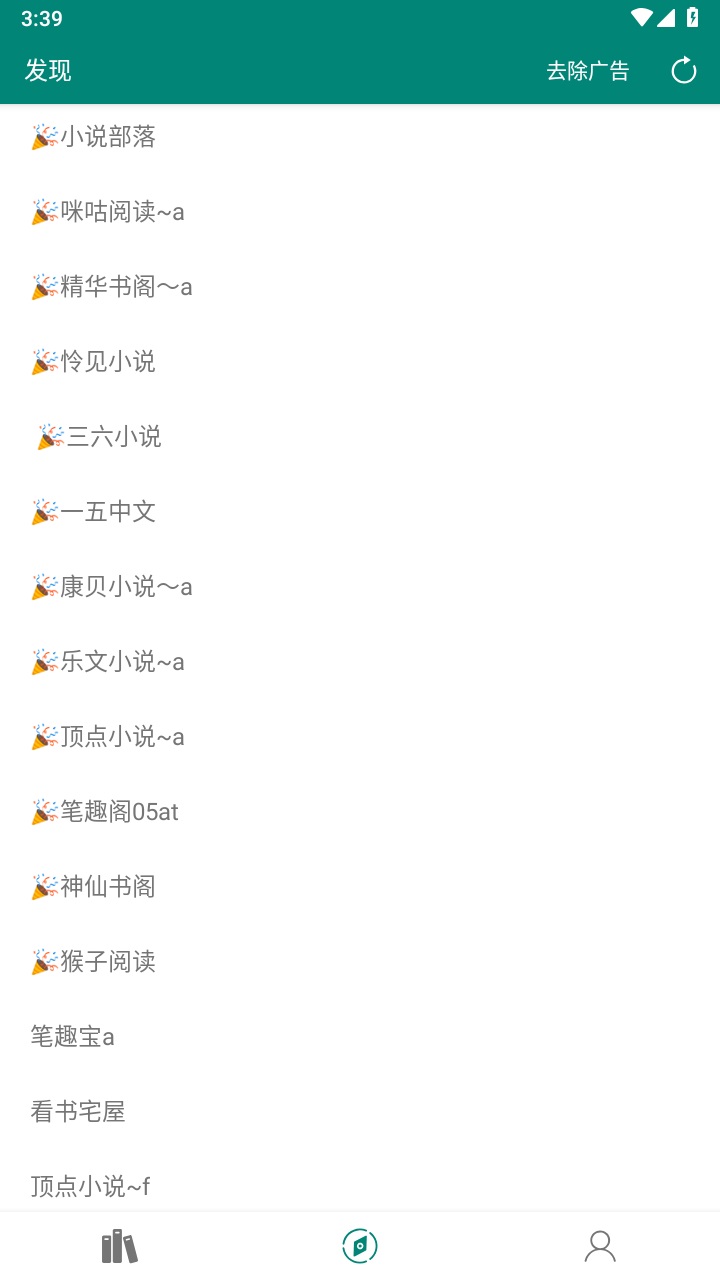Expand the 神仙书阁 source
The height and width of the screenshot is (1280, 720).
tap(92, 886)
